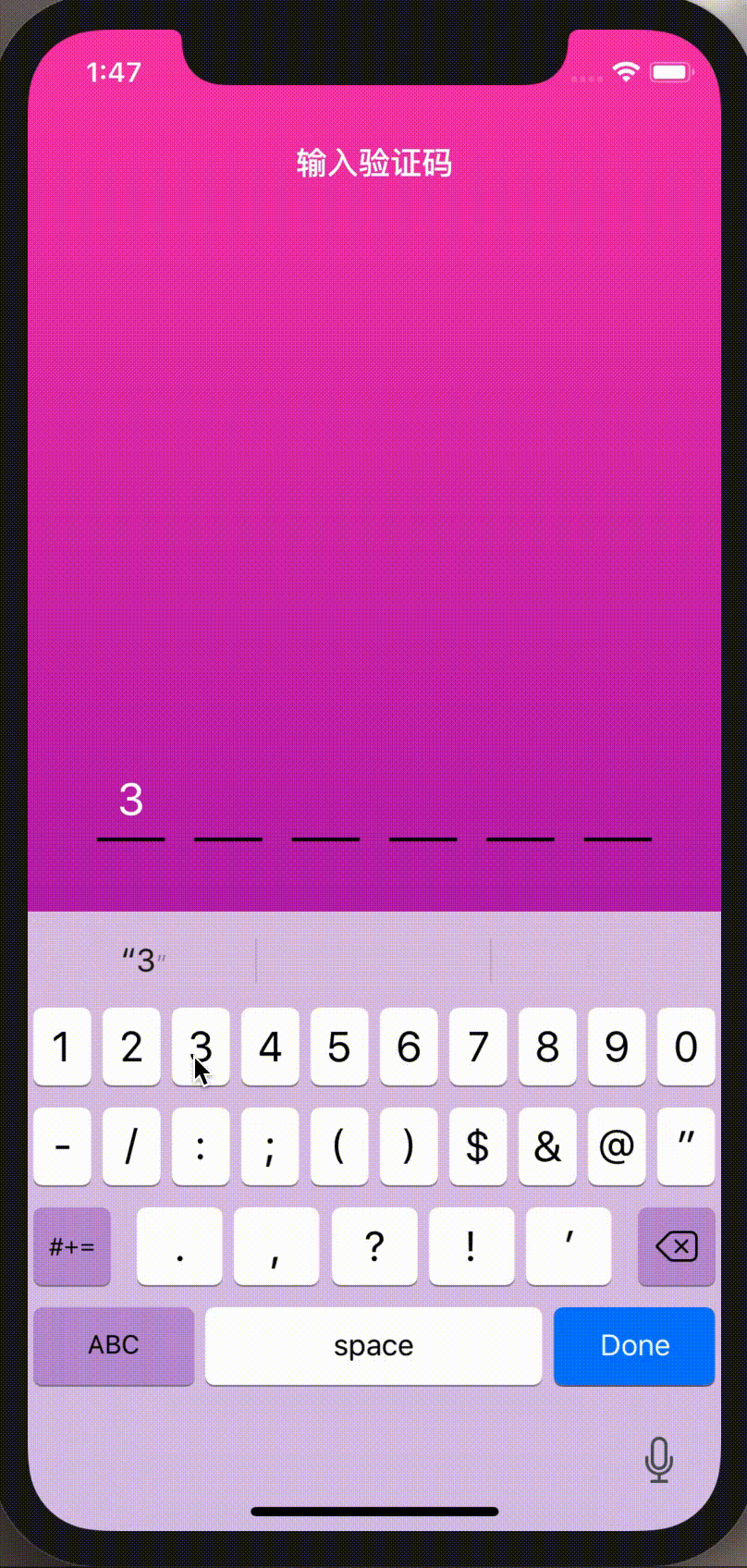This screenshot has width=747, height=1568.
Task: Enter digit 0 from the keyboard
Action: pos(685,1047)
